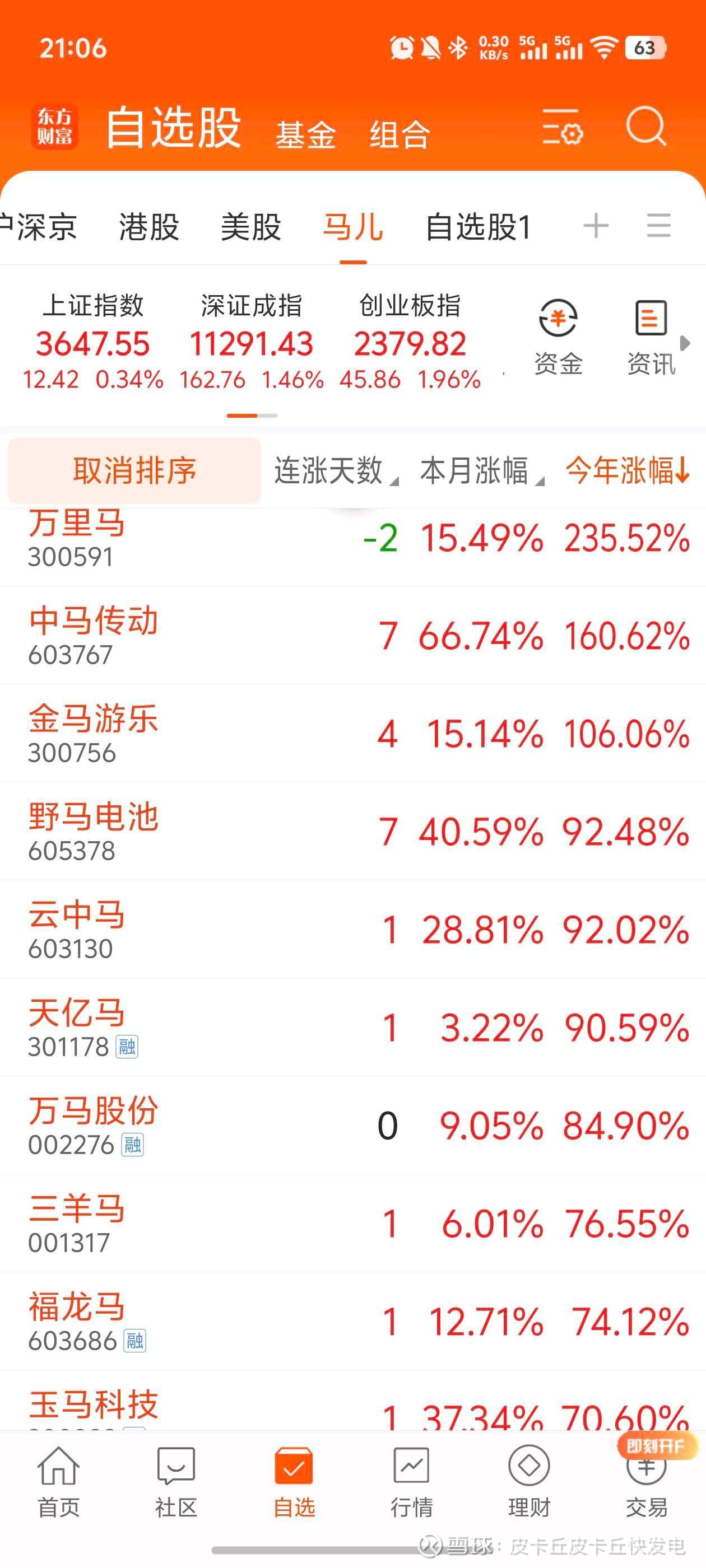
Task: Open the 自选股1 group
Action: [x=479, y=227]
